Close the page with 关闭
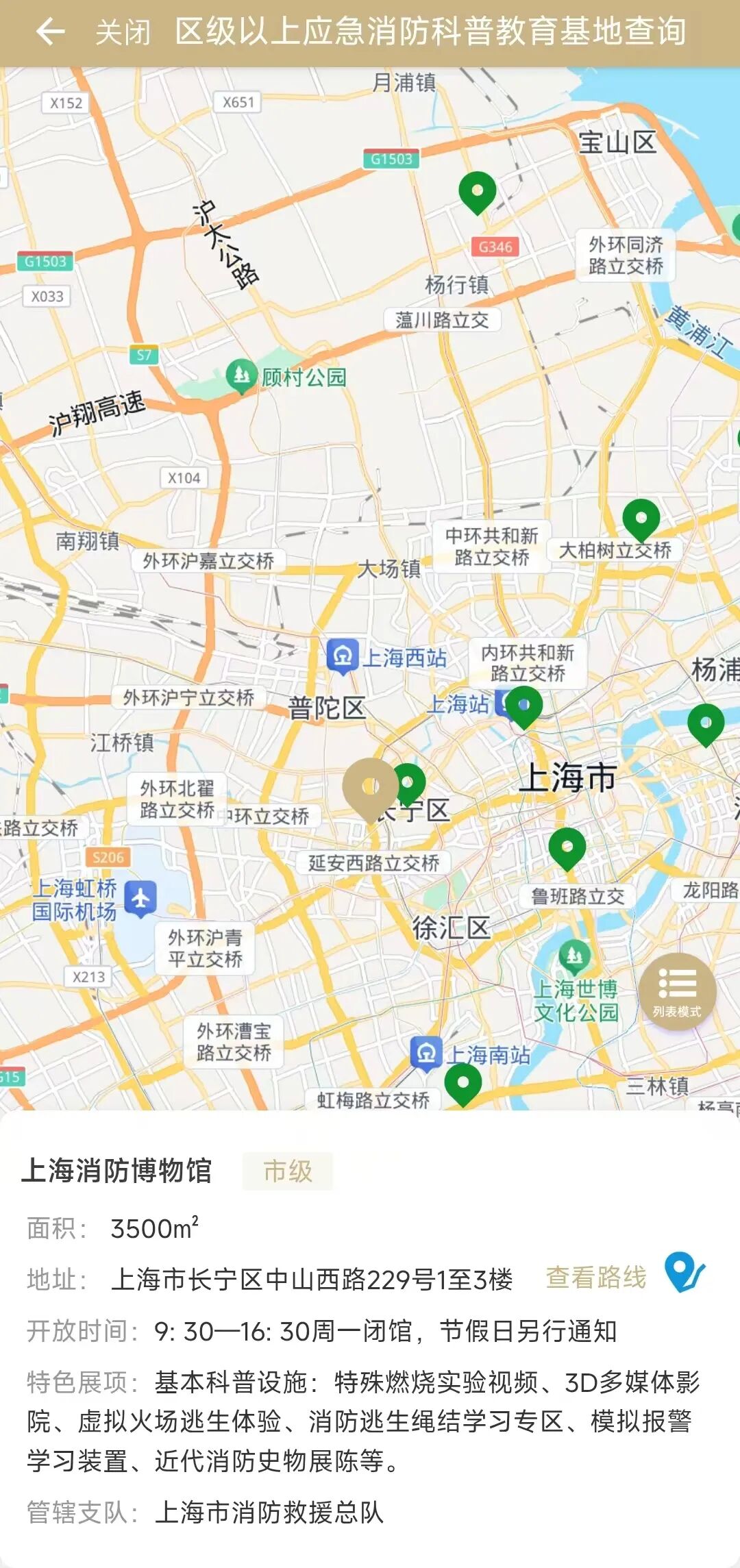 point(122,32)
